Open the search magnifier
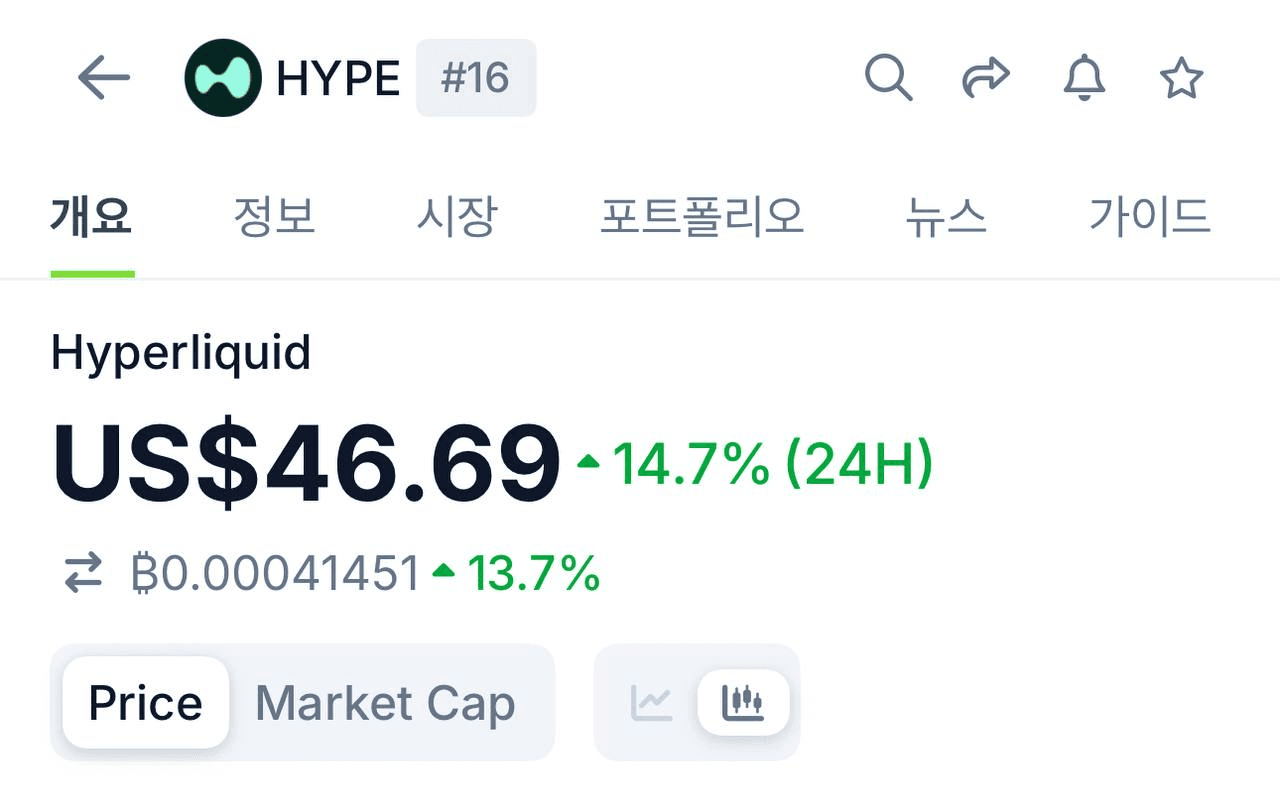The width and height of the screenshot is (1280, 810). coord(888,78)
